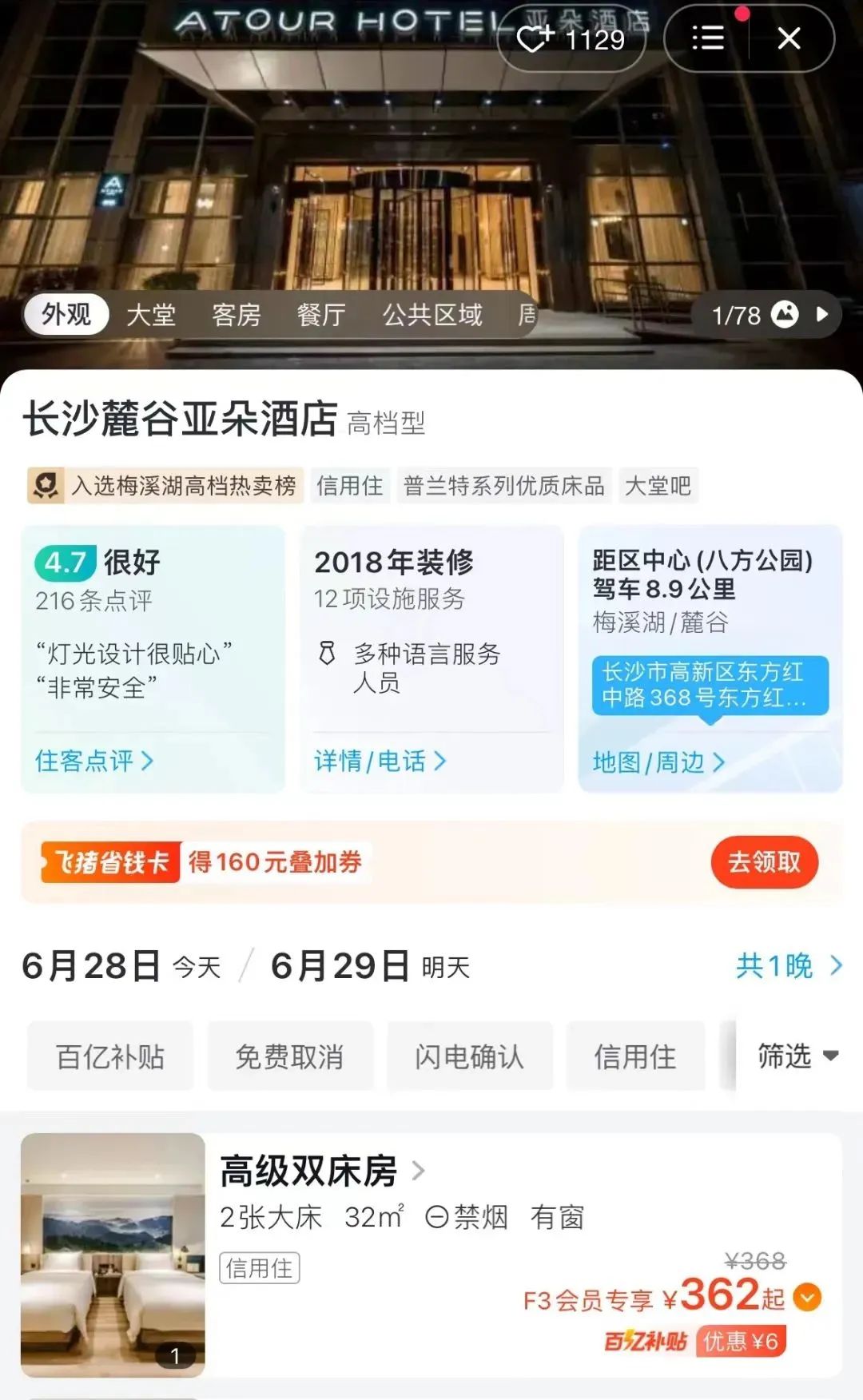The image size is (863, 1400).
Task: Expand the 筛选 filter dropdown
Action: coord(796,1056)
